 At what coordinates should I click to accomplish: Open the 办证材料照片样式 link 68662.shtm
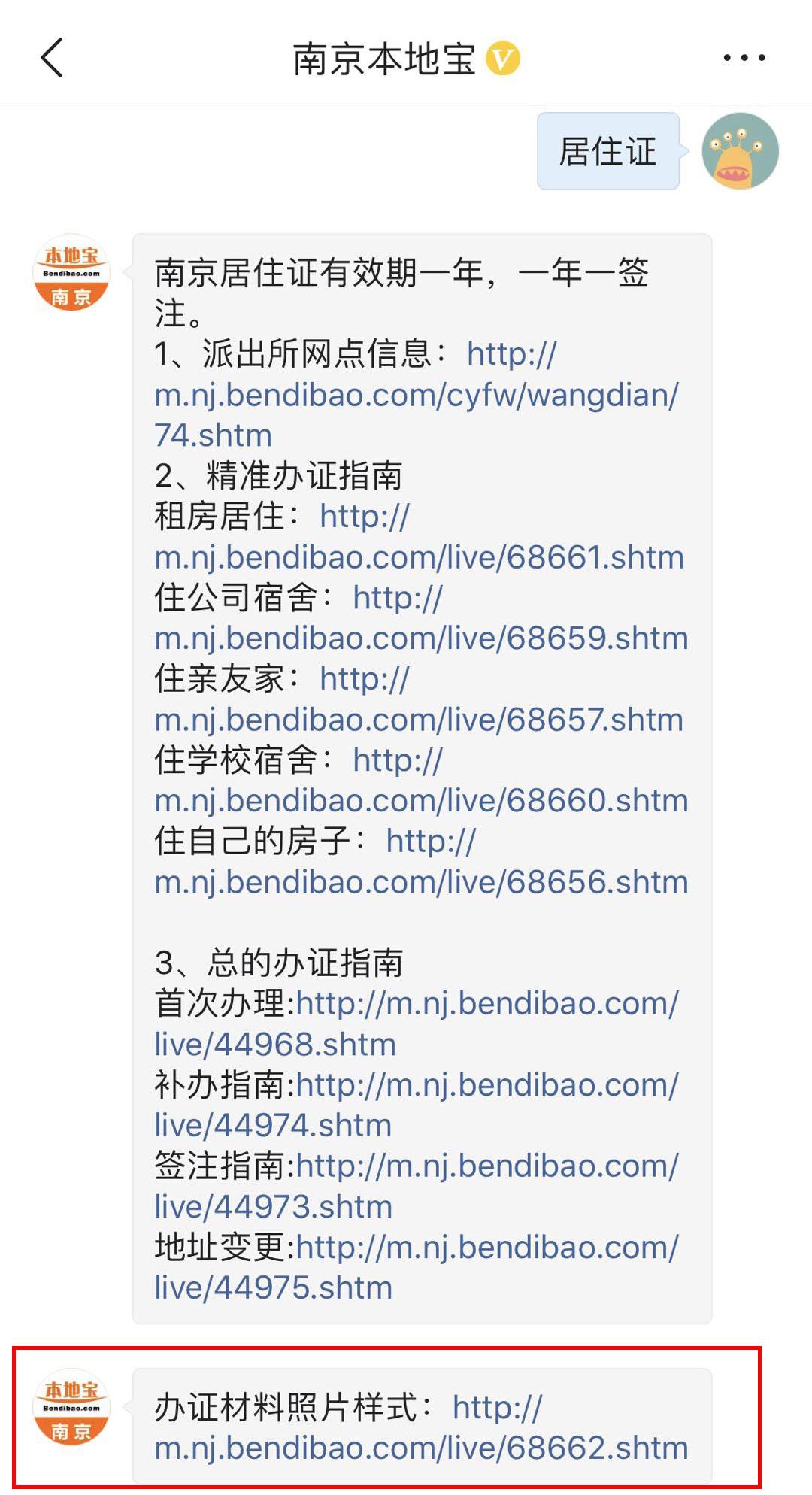(421, 1448)
